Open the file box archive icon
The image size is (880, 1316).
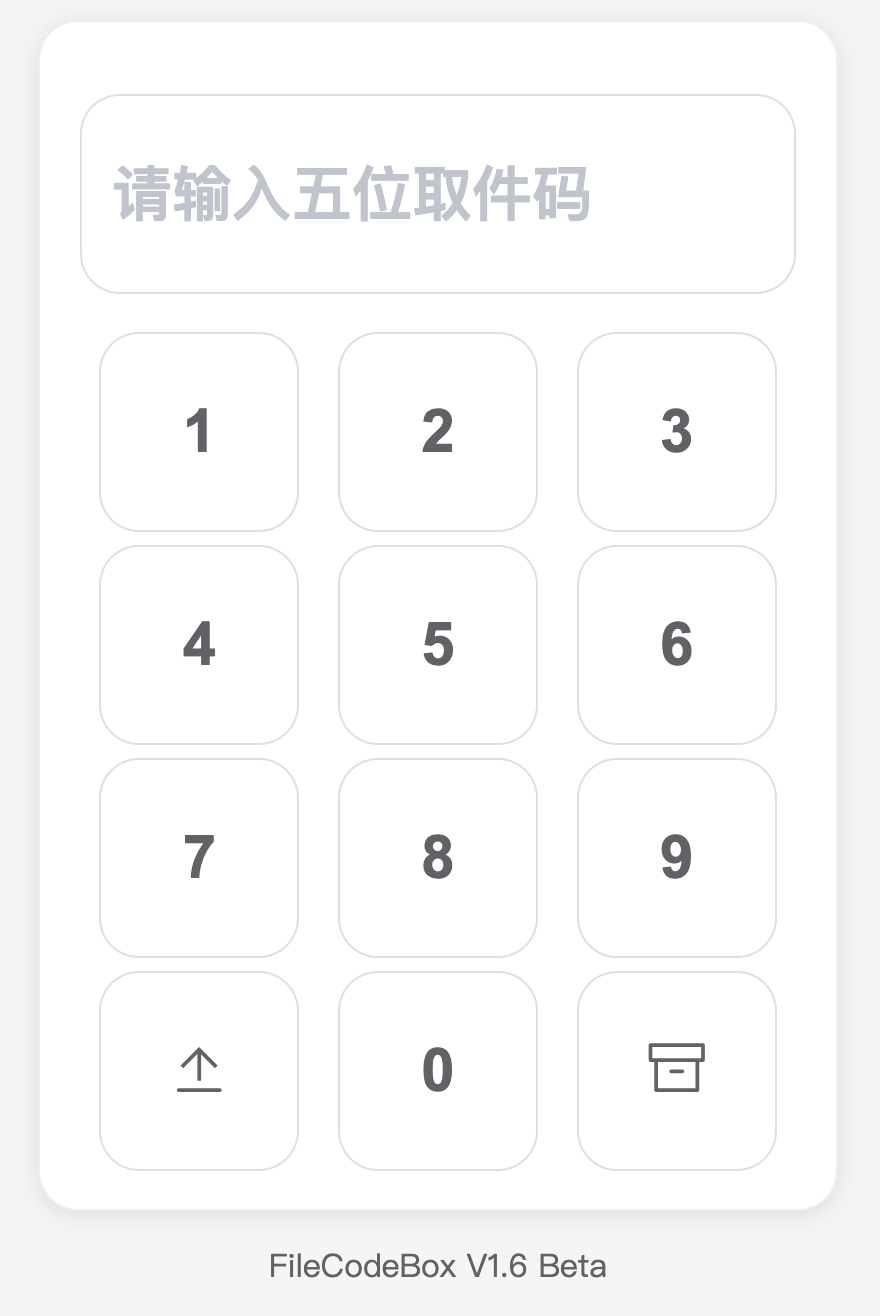tap(677, 1070)
